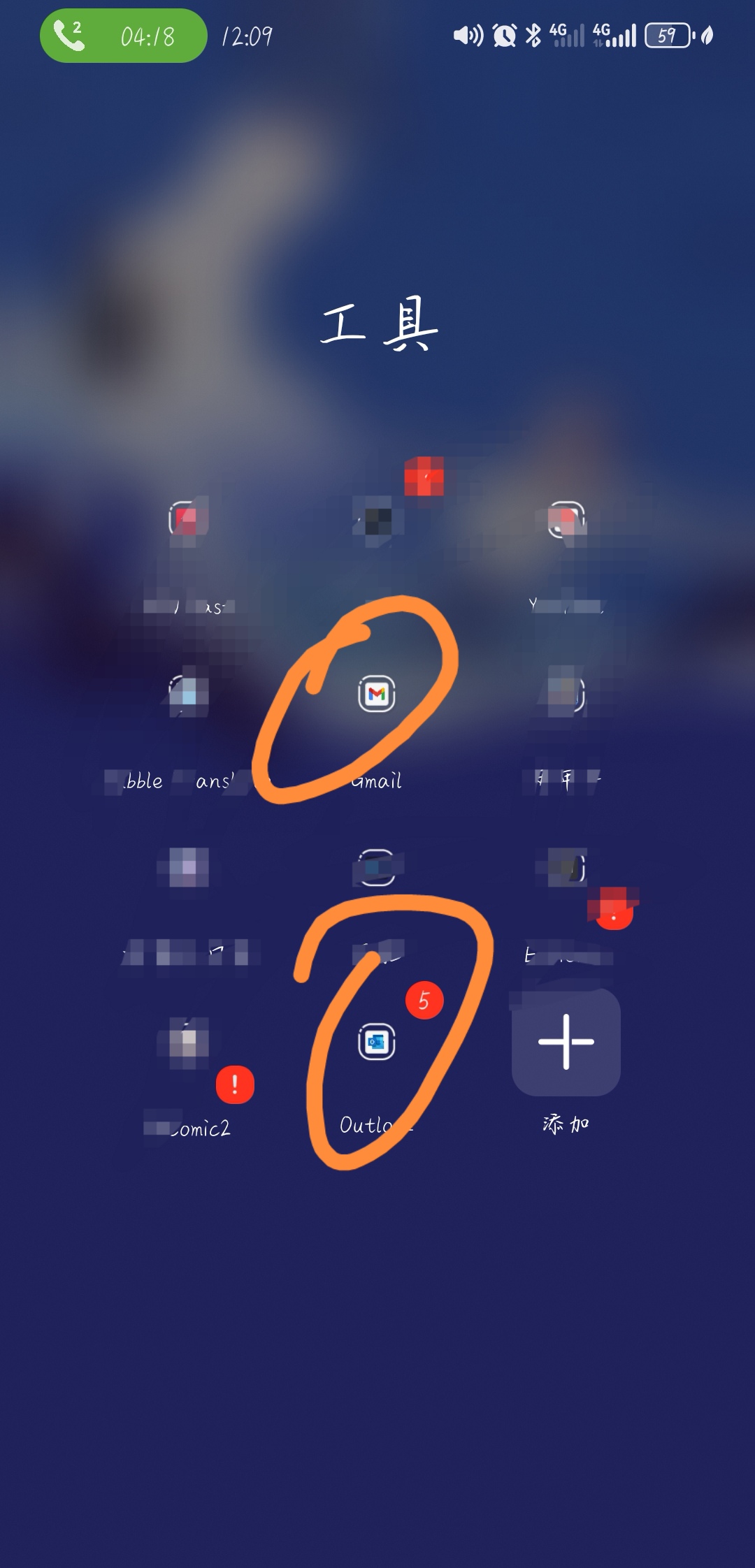Open the Gmail app

point(377,695)
